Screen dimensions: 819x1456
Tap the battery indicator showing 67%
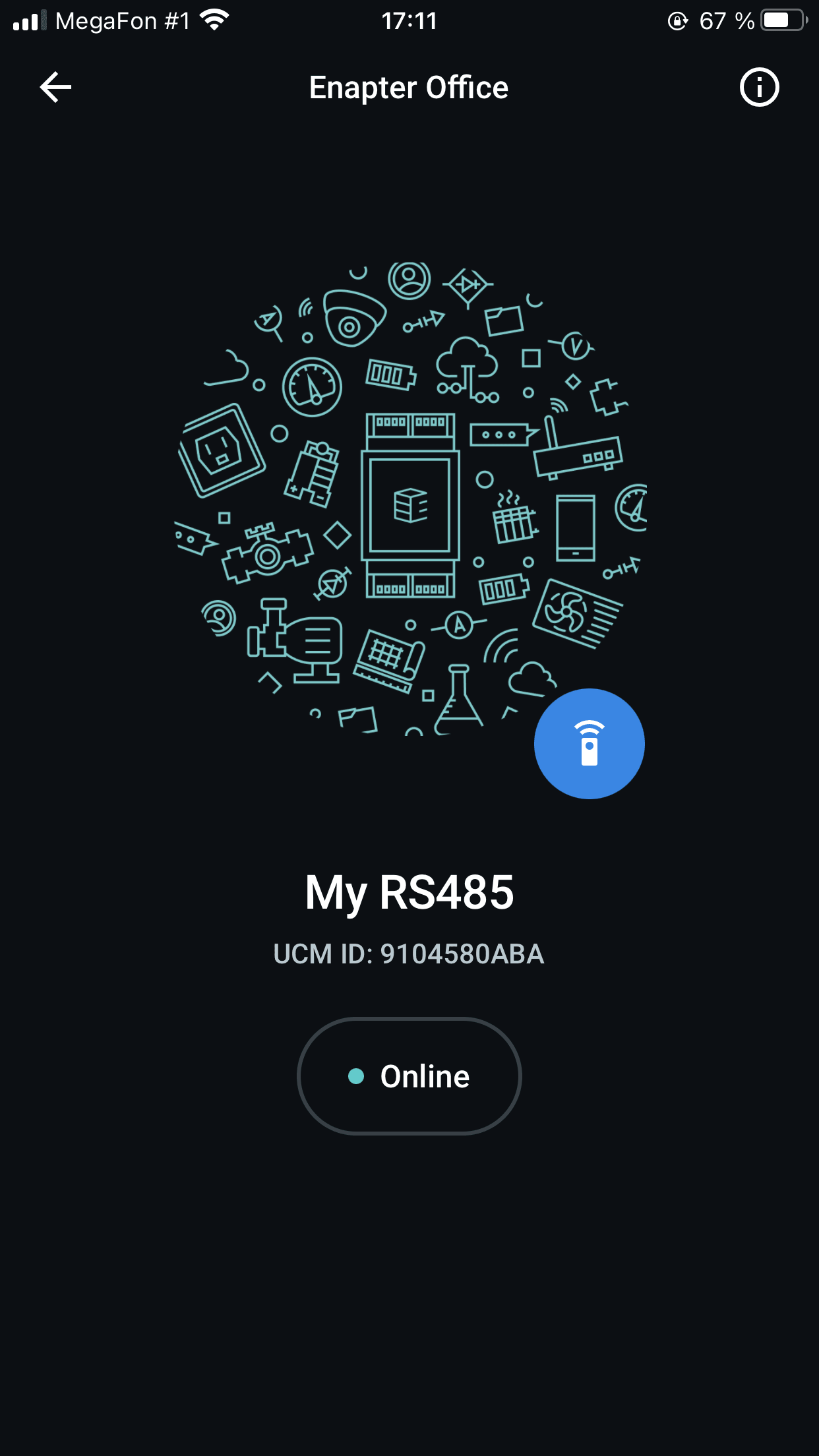pos(782,20)
